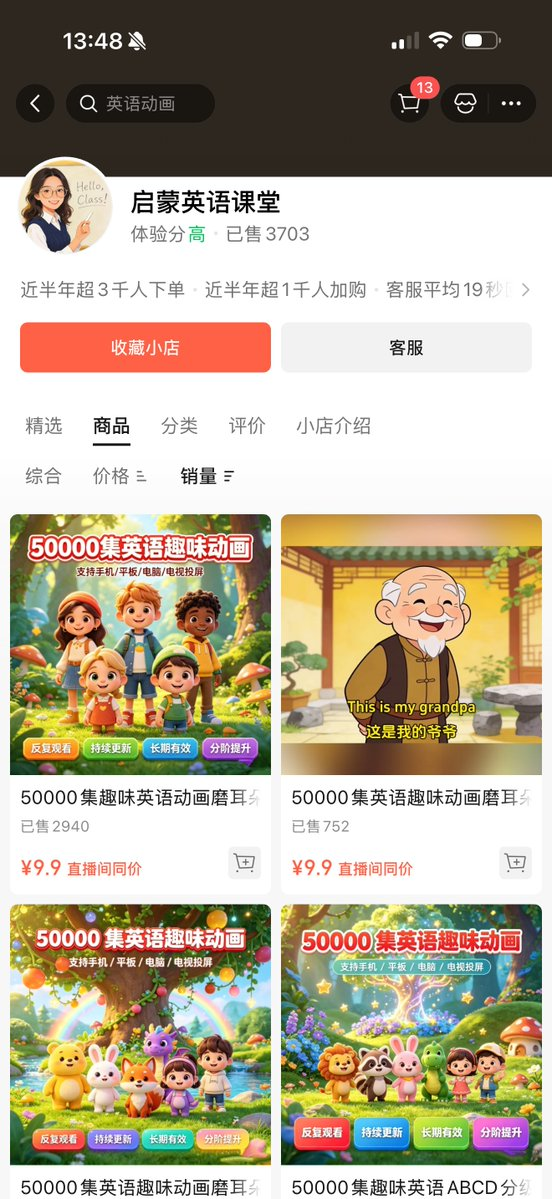Open the shopping cart with 13 items
This screenshot has width=552, height=1199.
pos(410,104)
